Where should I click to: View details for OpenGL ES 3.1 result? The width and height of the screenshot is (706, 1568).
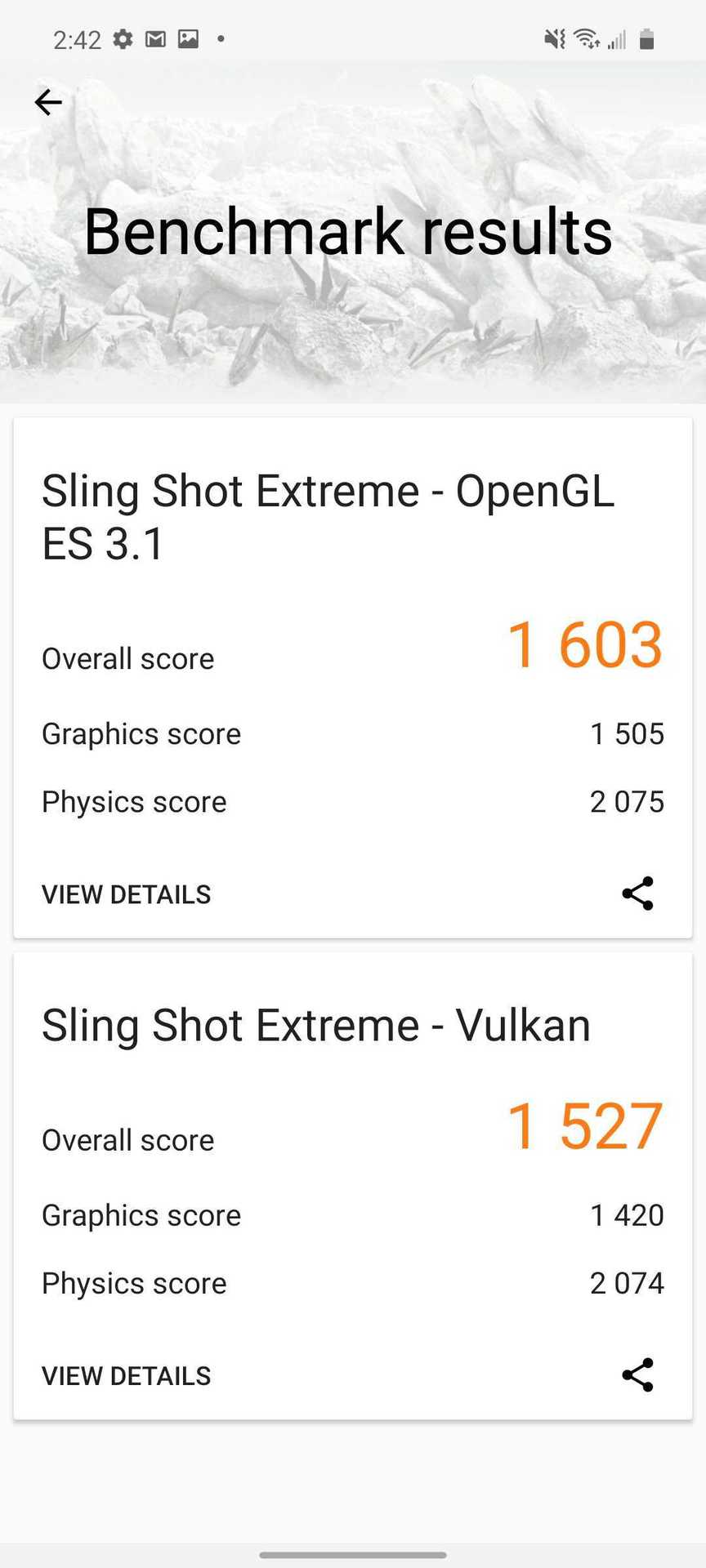click(x=127, y=894)
